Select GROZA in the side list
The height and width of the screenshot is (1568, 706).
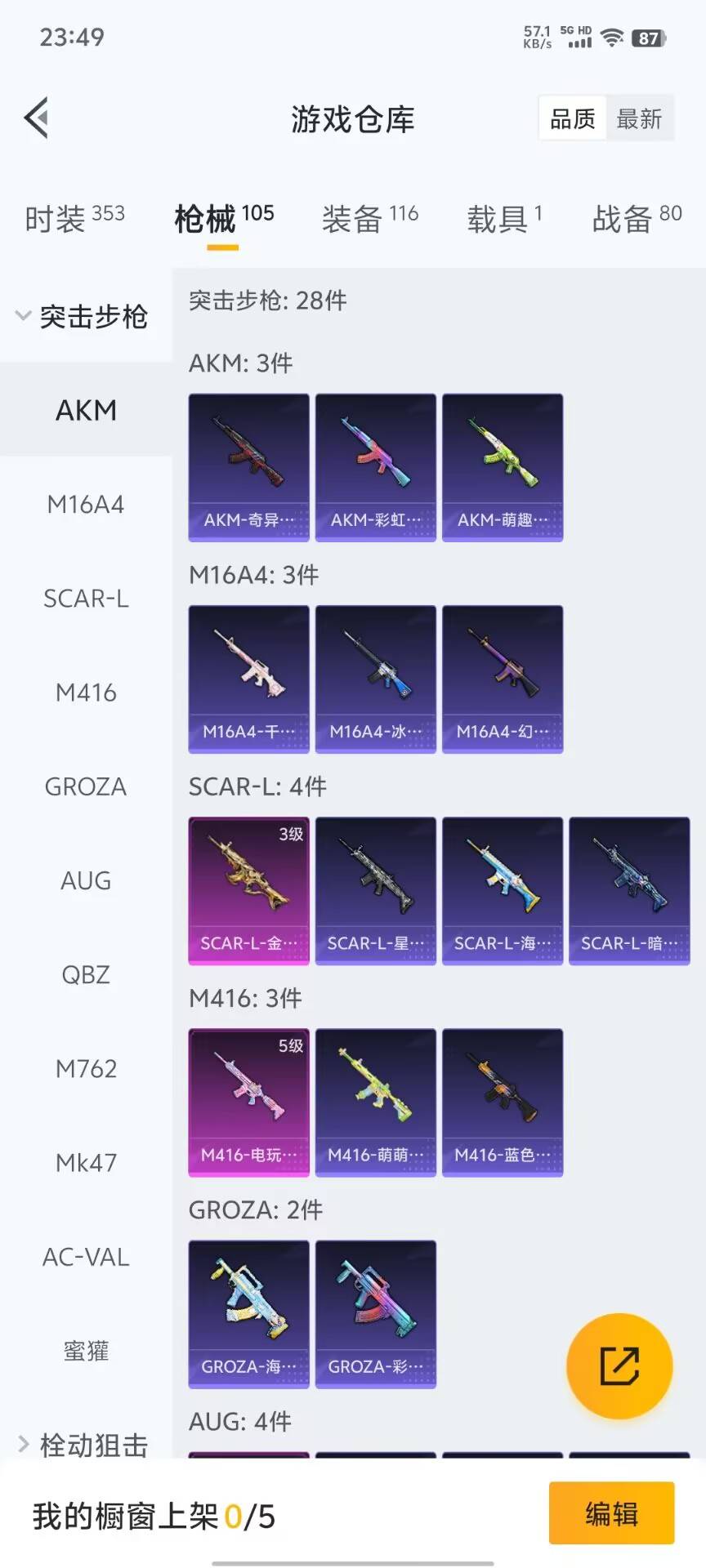pos(86,786)
